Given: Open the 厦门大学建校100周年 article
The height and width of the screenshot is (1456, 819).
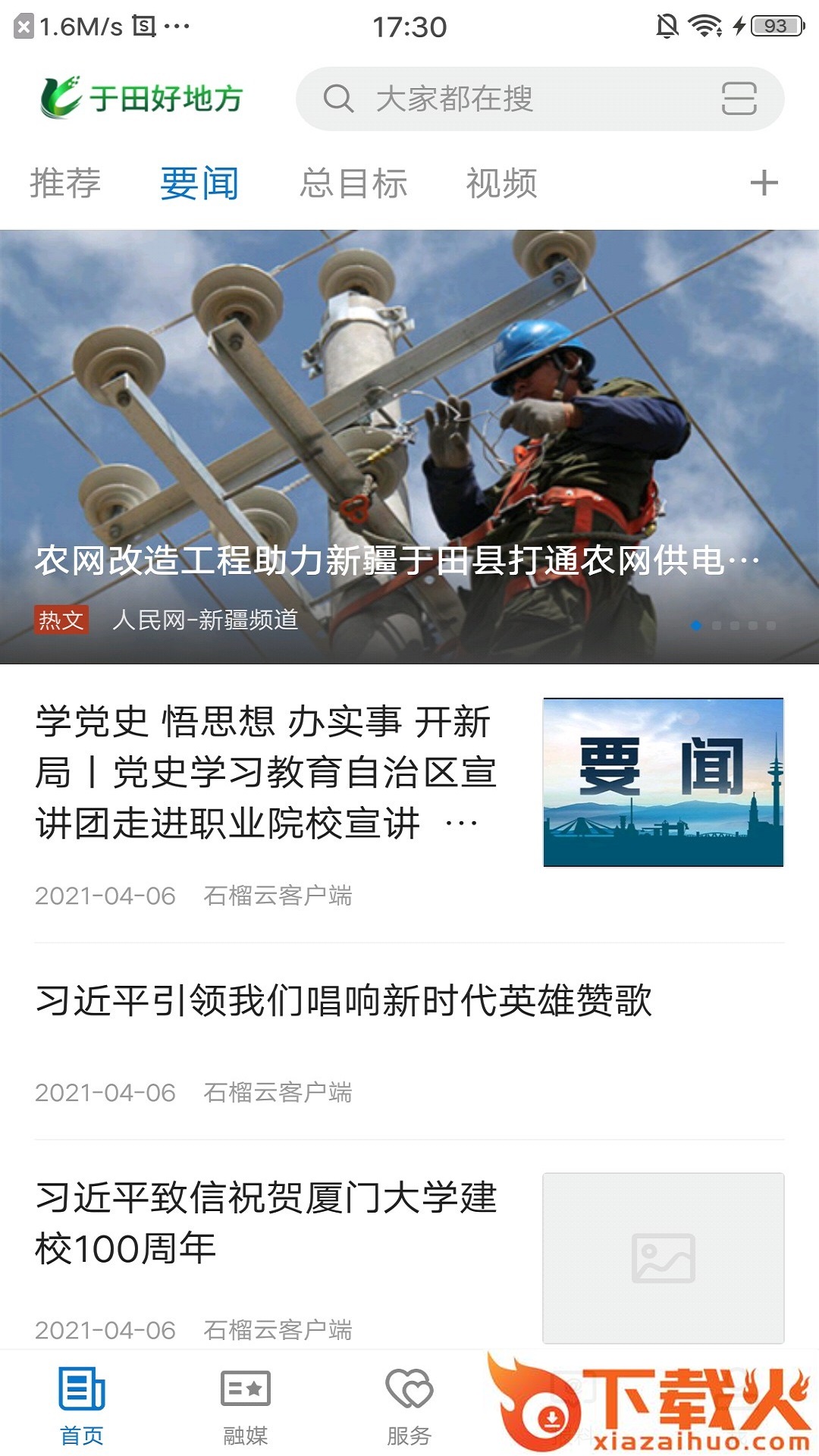Looking at the screenshot, I should [265, 1222].
